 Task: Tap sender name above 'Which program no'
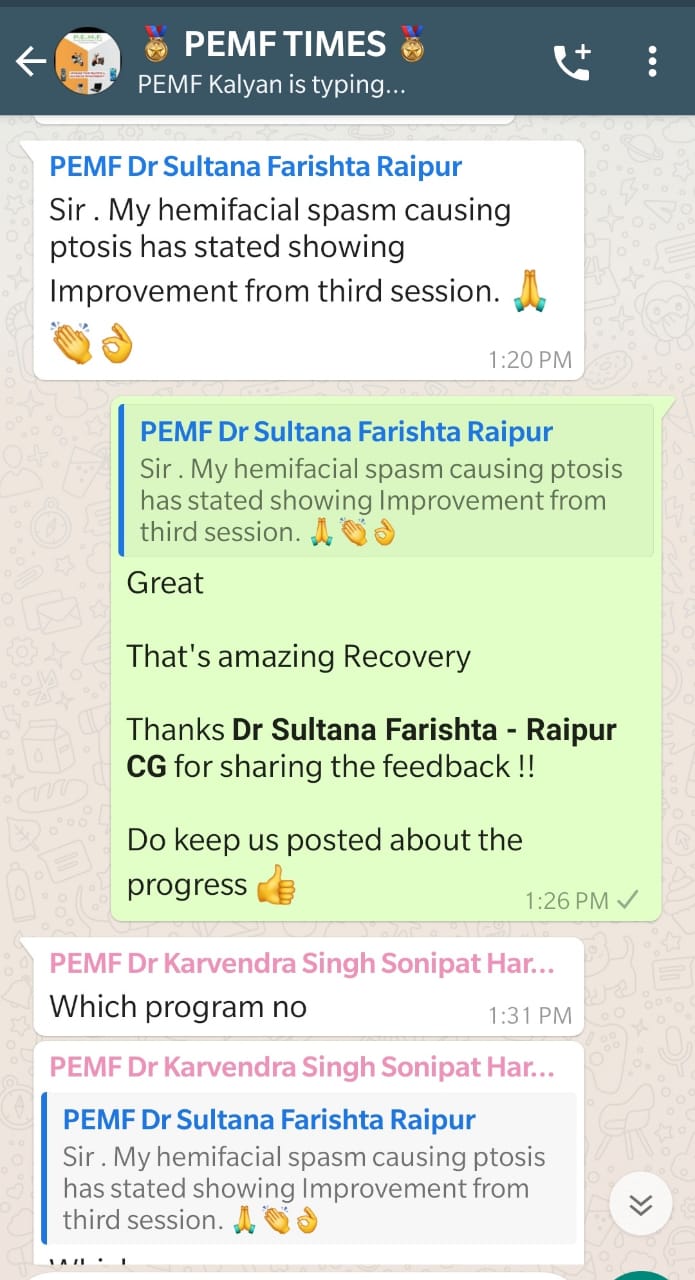(302, 963)
